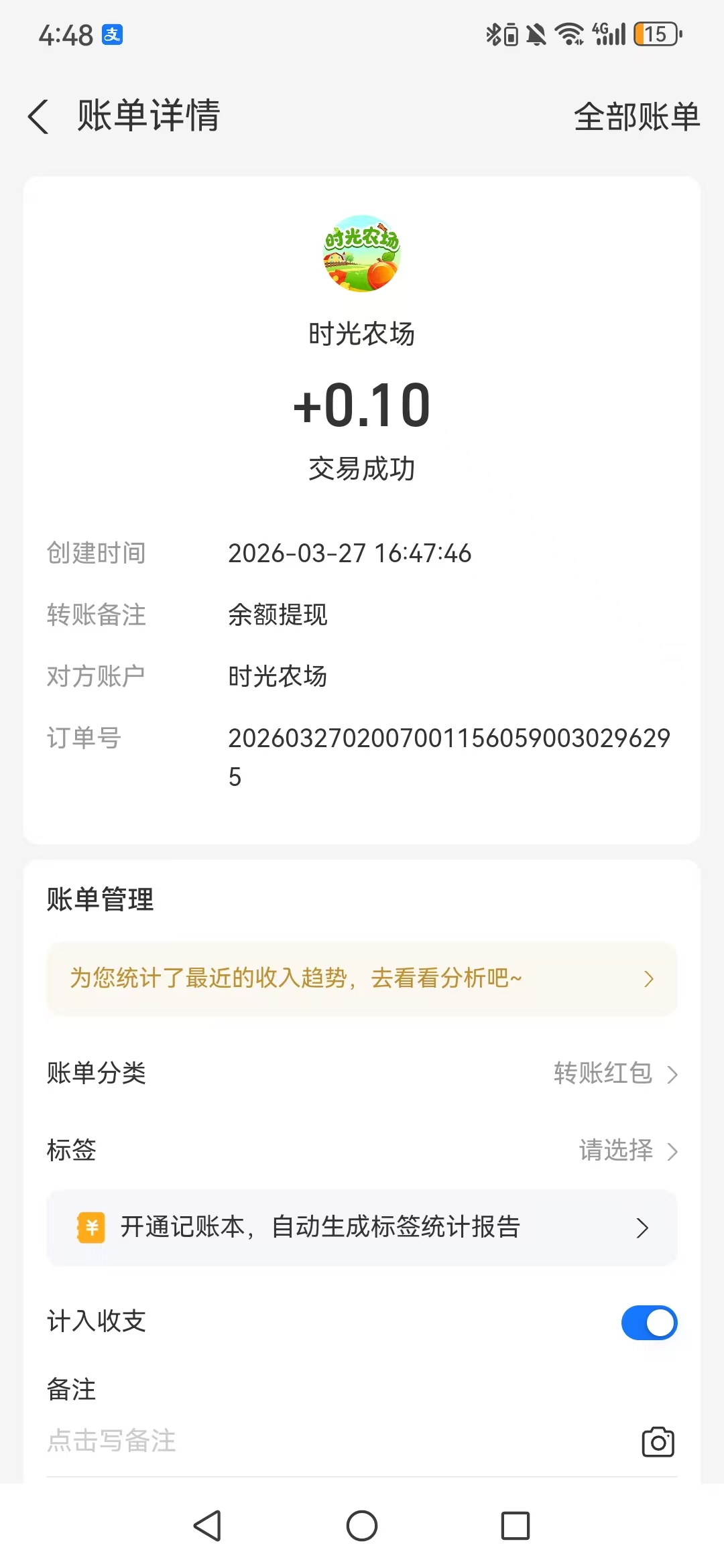Open 开通记账本 statistics report banner

pyautogui.click(x=362, y=1228)
